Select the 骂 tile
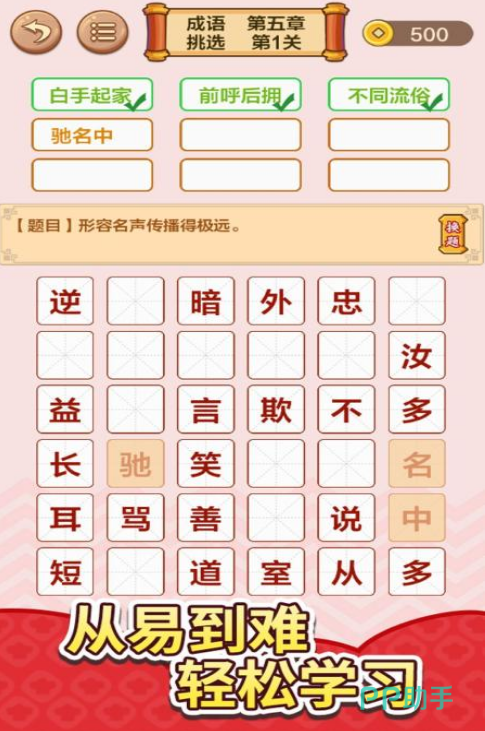 tap(135, 517)
